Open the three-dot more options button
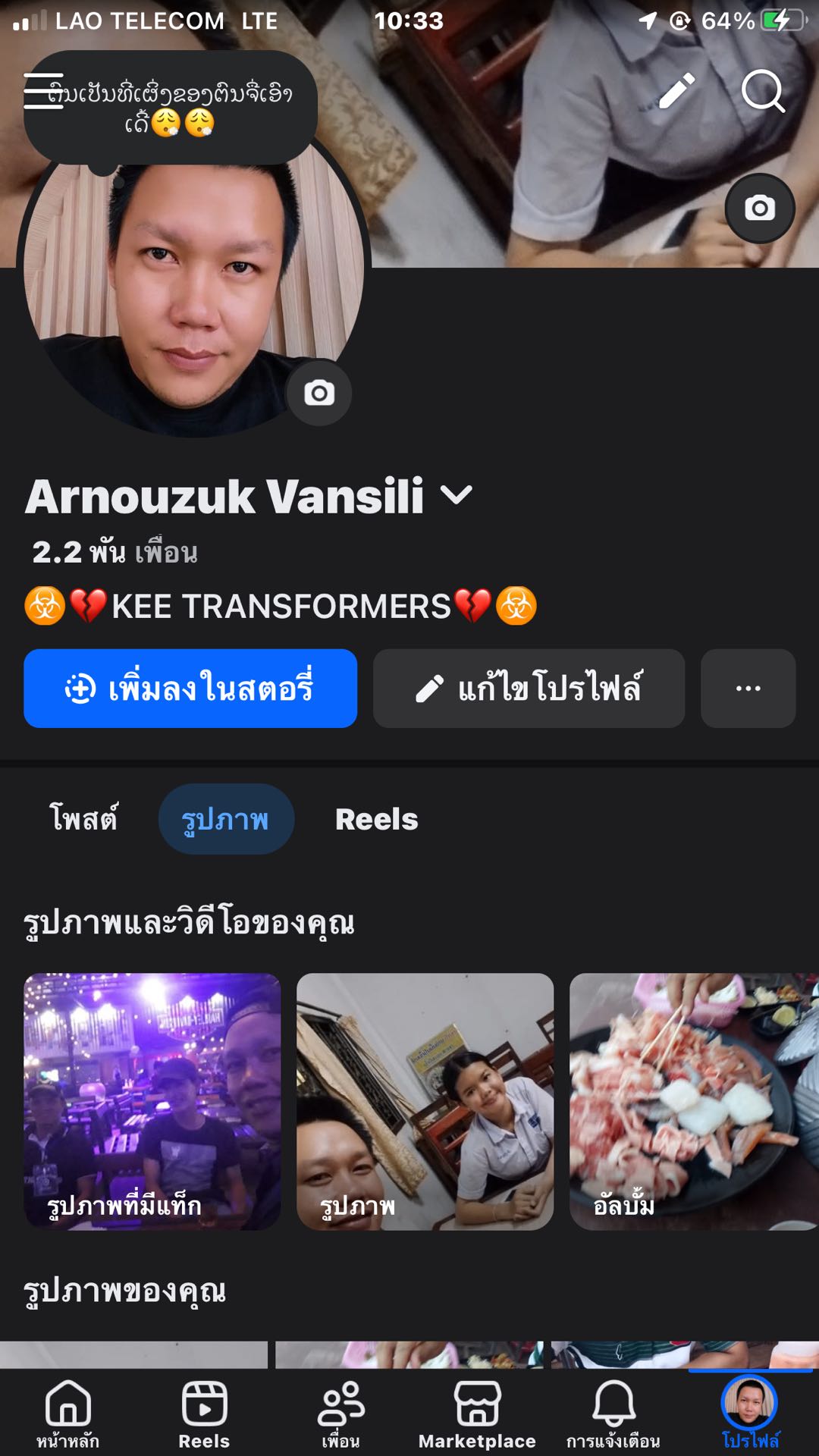This screenshot has height=1456, width=819. click(x=748, y=689)
